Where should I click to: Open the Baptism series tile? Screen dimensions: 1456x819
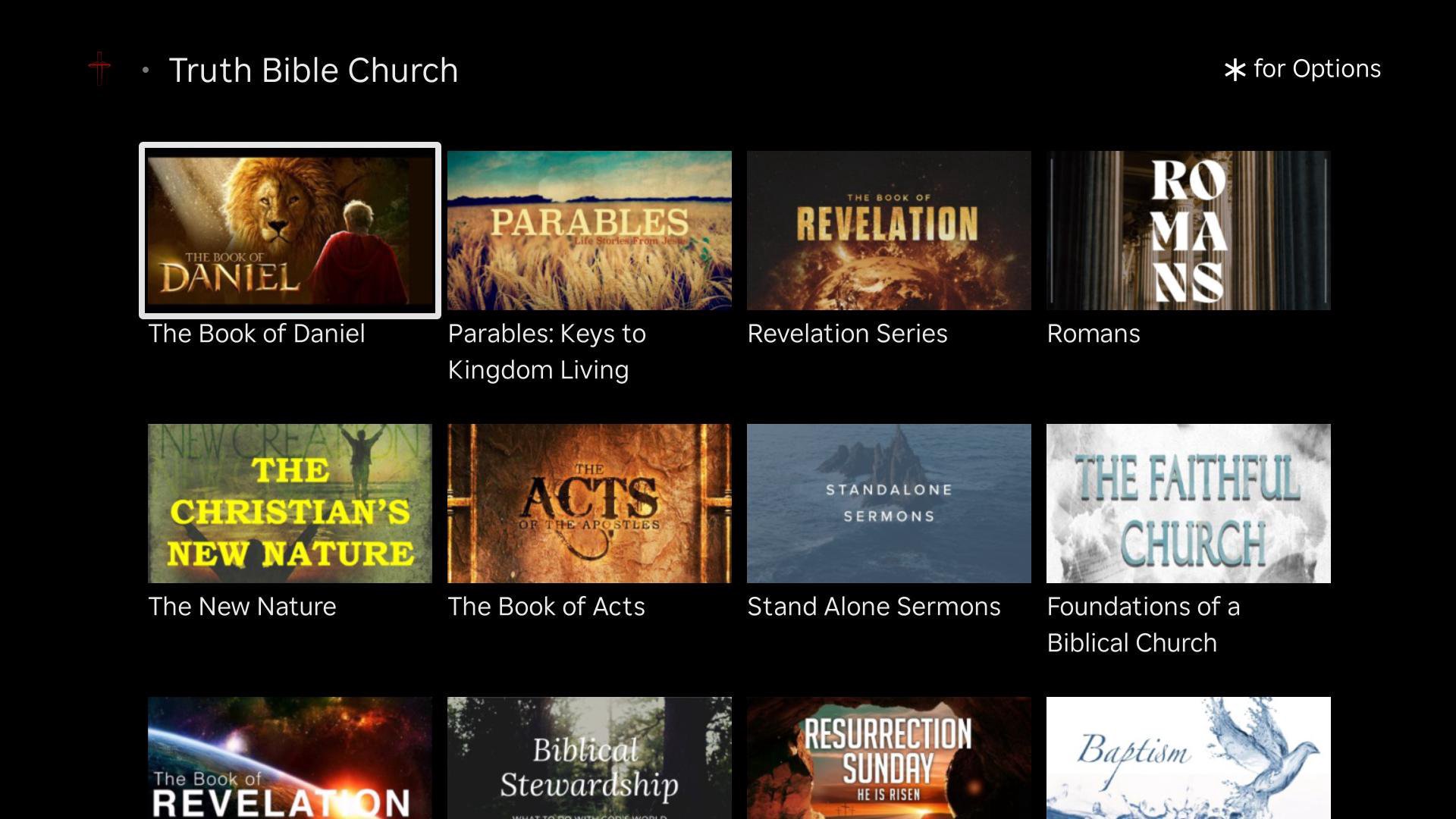tap(1188, 758)
